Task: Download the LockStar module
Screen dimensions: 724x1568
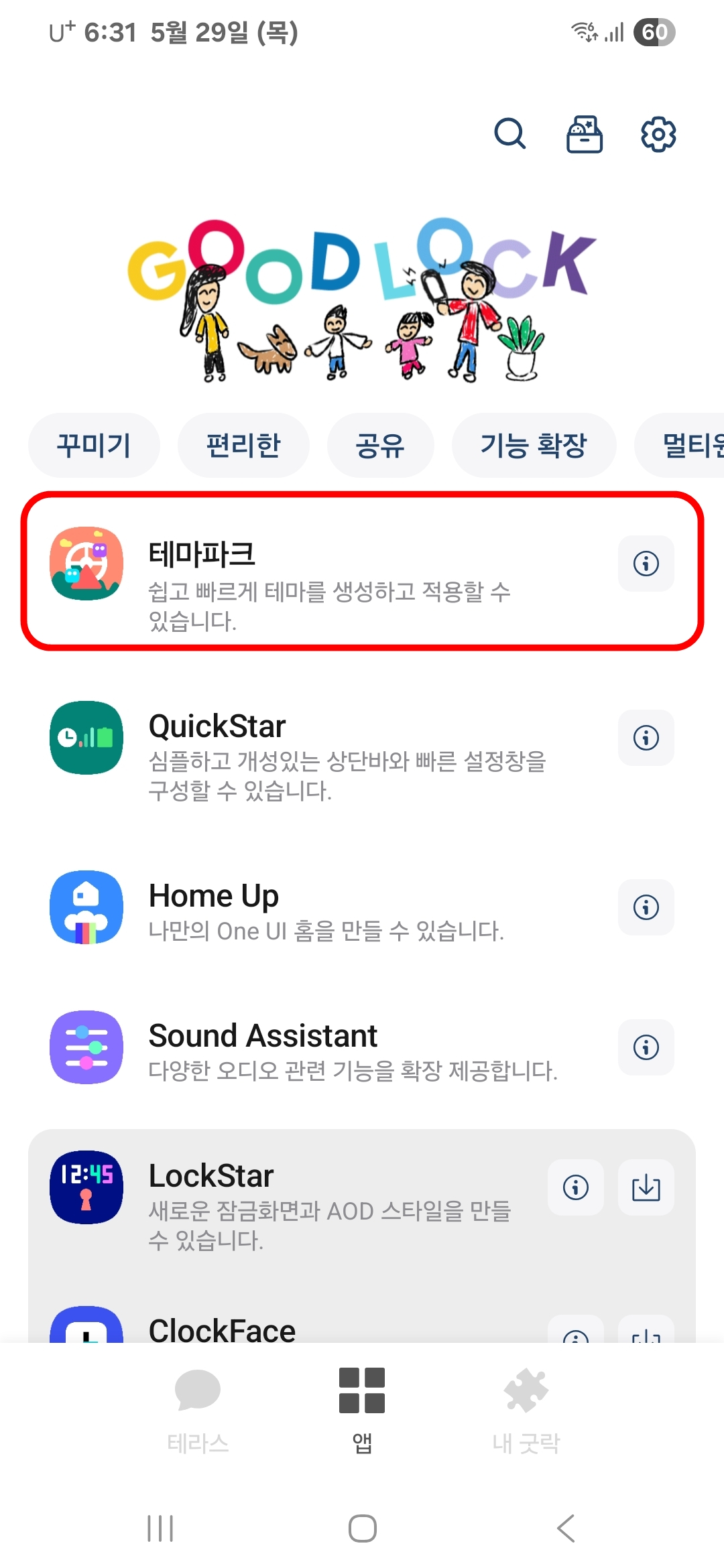Action: point(646,1187)
